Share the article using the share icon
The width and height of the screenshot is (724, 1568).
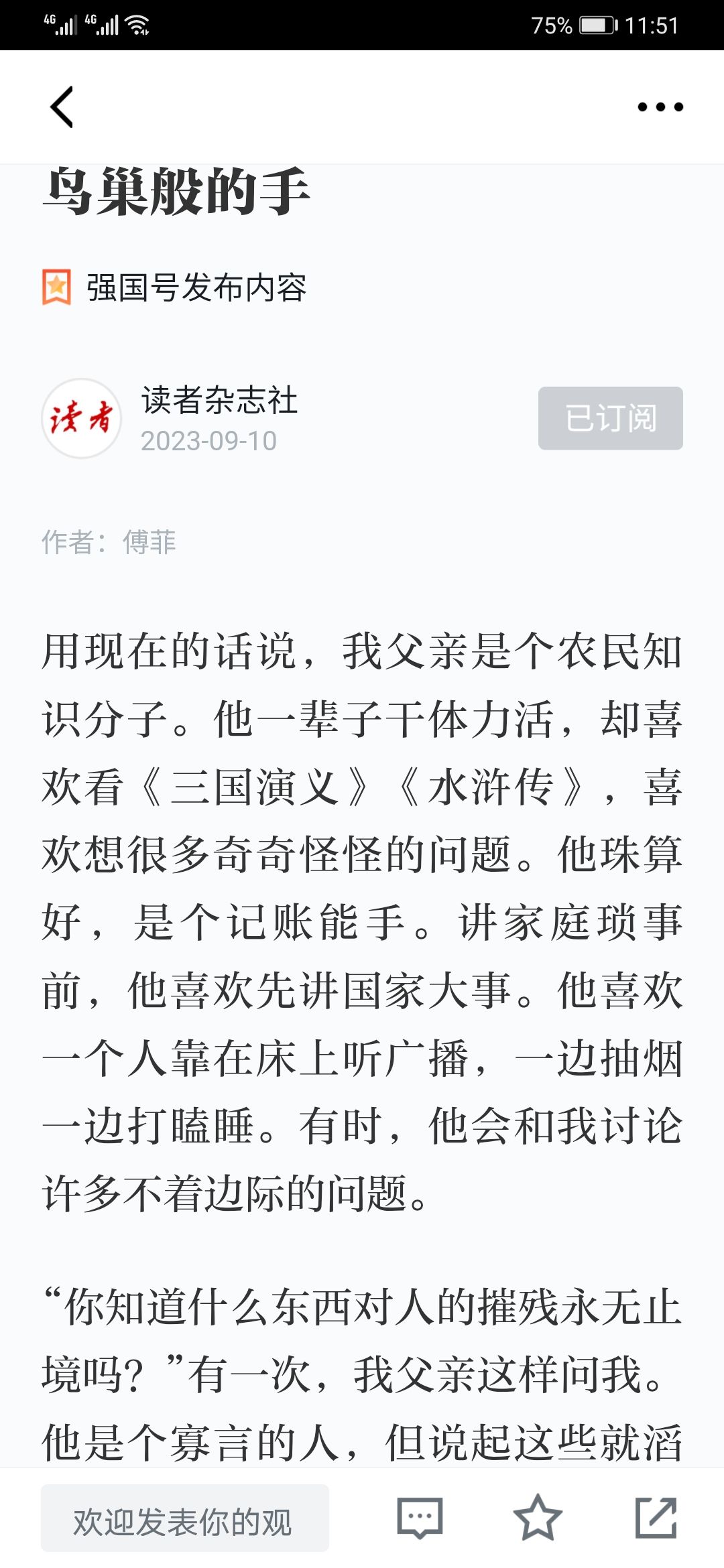[656, 1518]
